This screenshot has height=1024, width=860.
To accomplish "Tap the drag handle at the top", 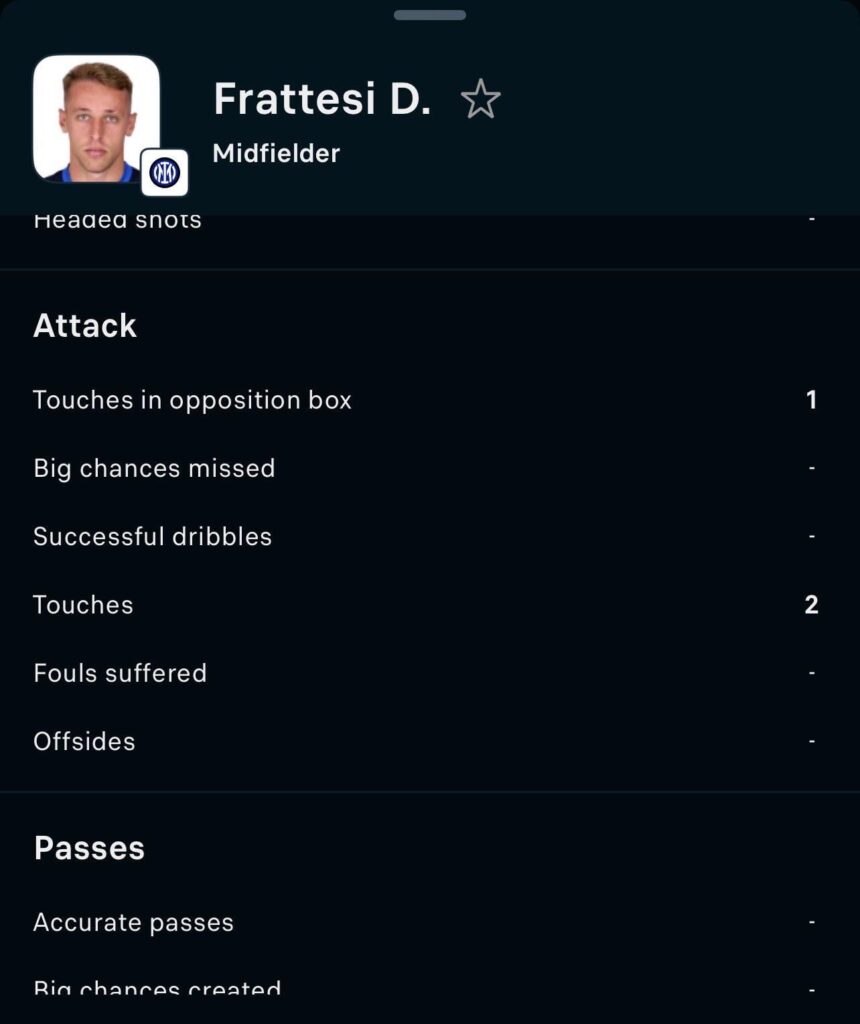I will tap(430, 14).
